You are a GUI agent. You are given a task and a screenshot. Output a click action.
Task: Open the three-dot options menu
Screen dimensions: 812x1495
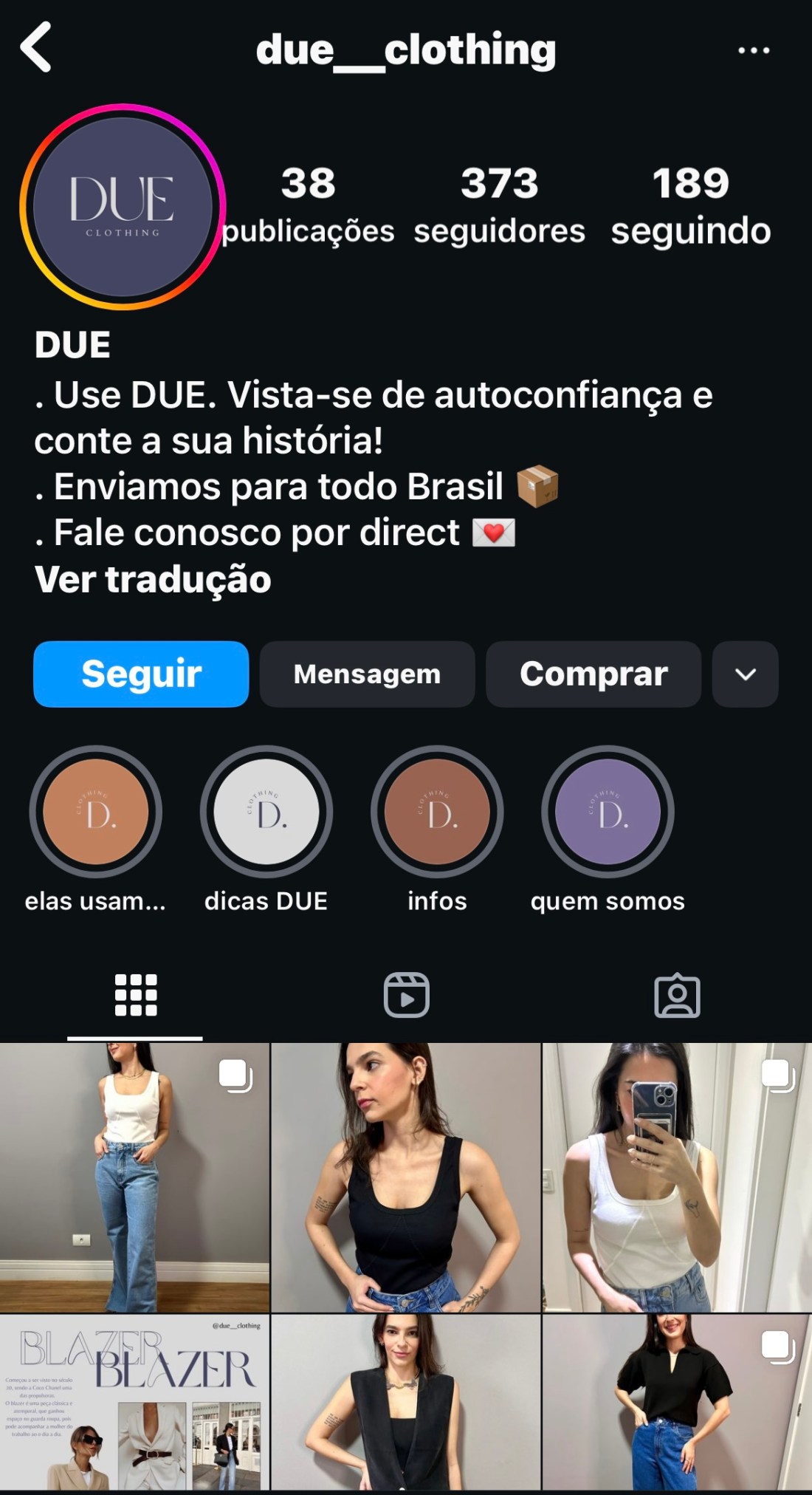(754, 50)
